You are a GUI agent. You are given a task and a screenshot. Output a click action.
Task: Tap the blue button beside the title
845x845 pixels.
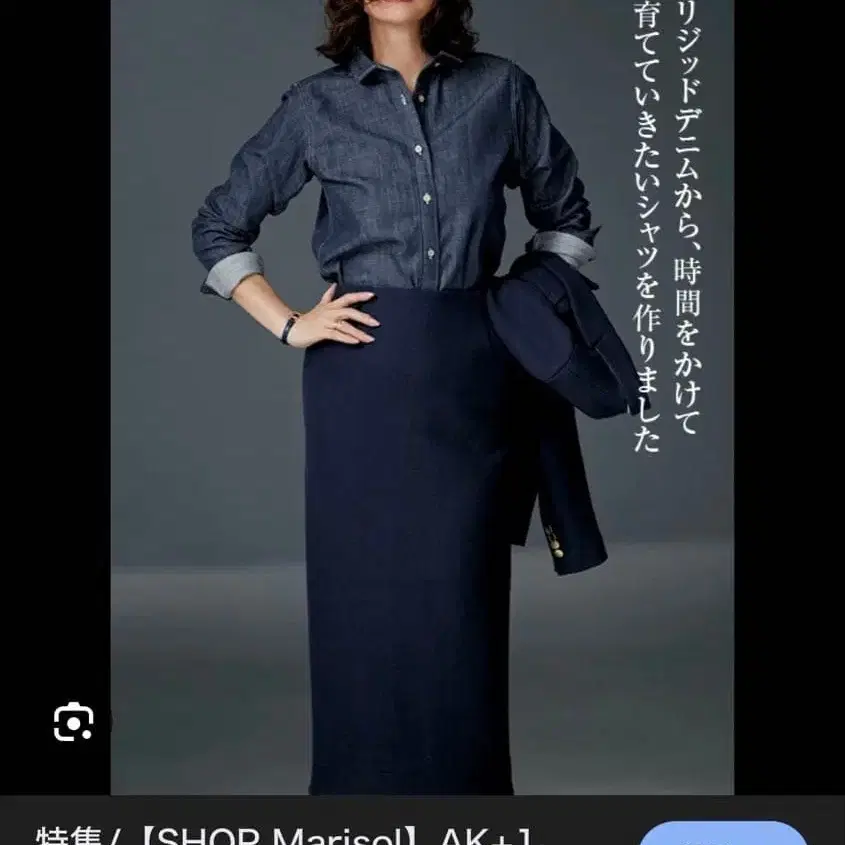click(722, 834)
